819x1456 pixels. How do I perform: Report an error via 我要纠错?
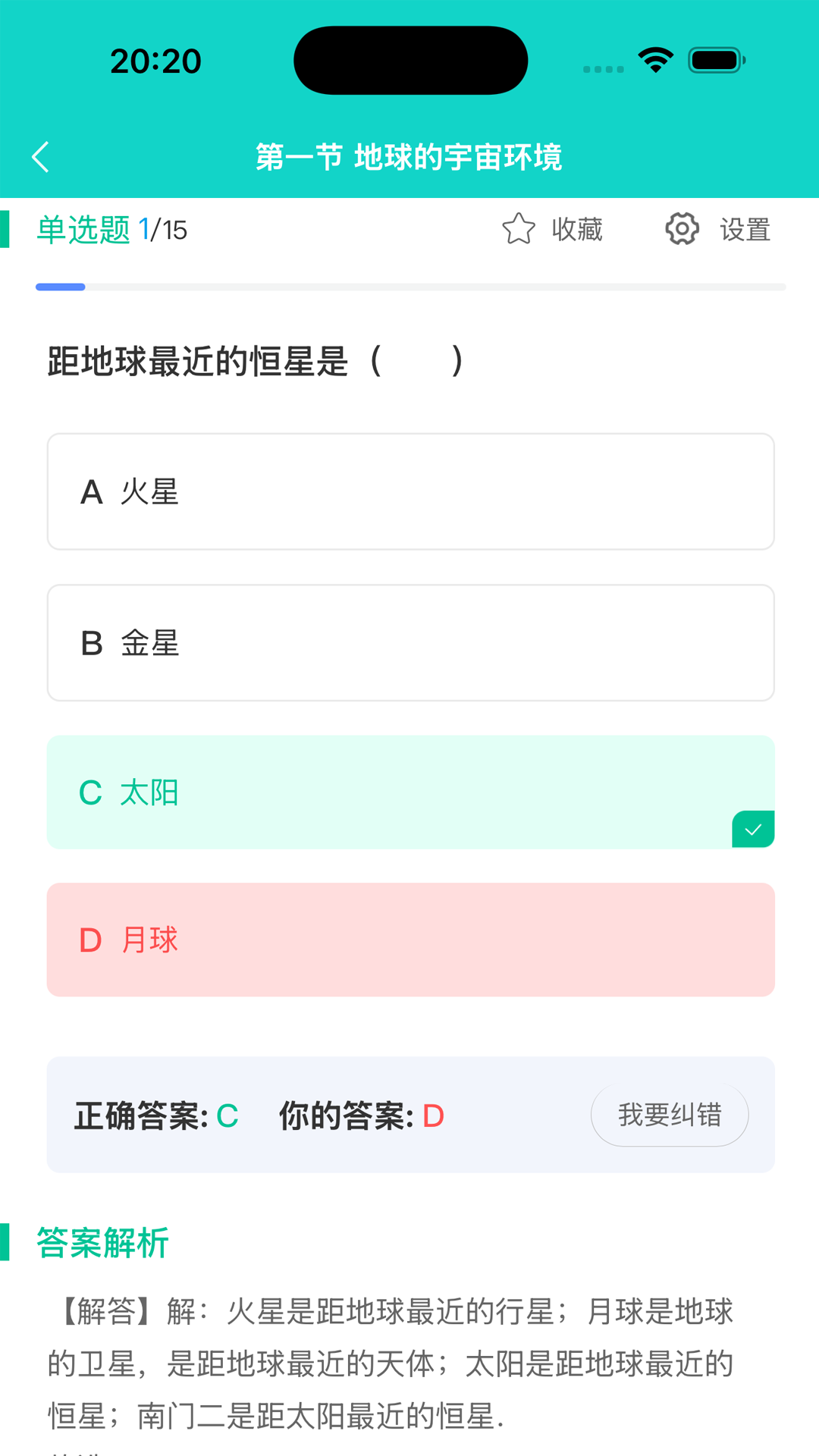point(670,1115)
